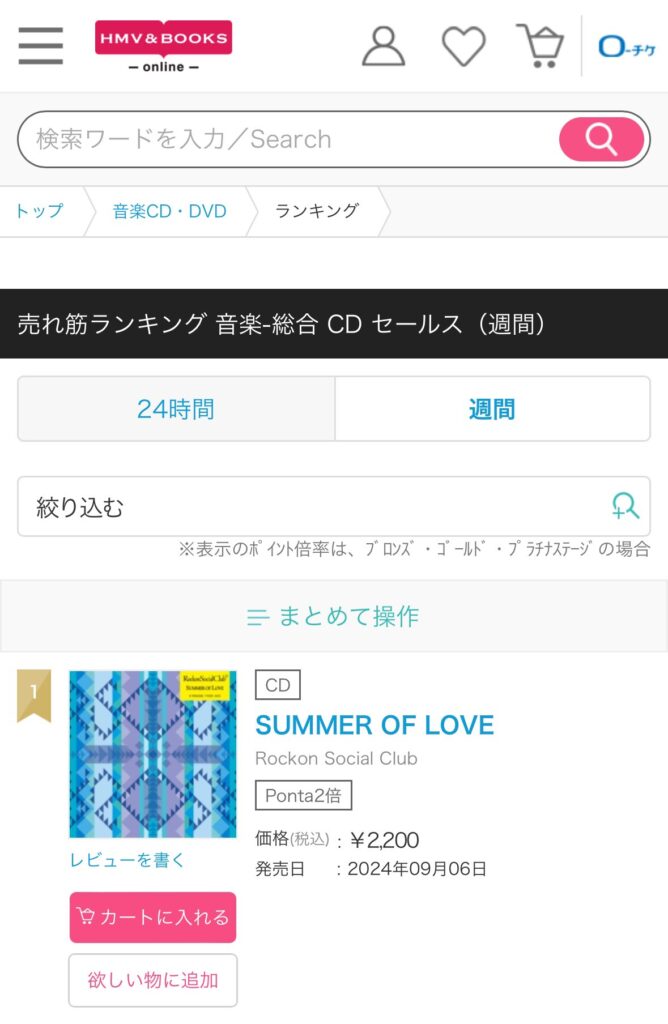The image size is (668, 1024).
Task: Open the account profile icon
Action: 383,45
